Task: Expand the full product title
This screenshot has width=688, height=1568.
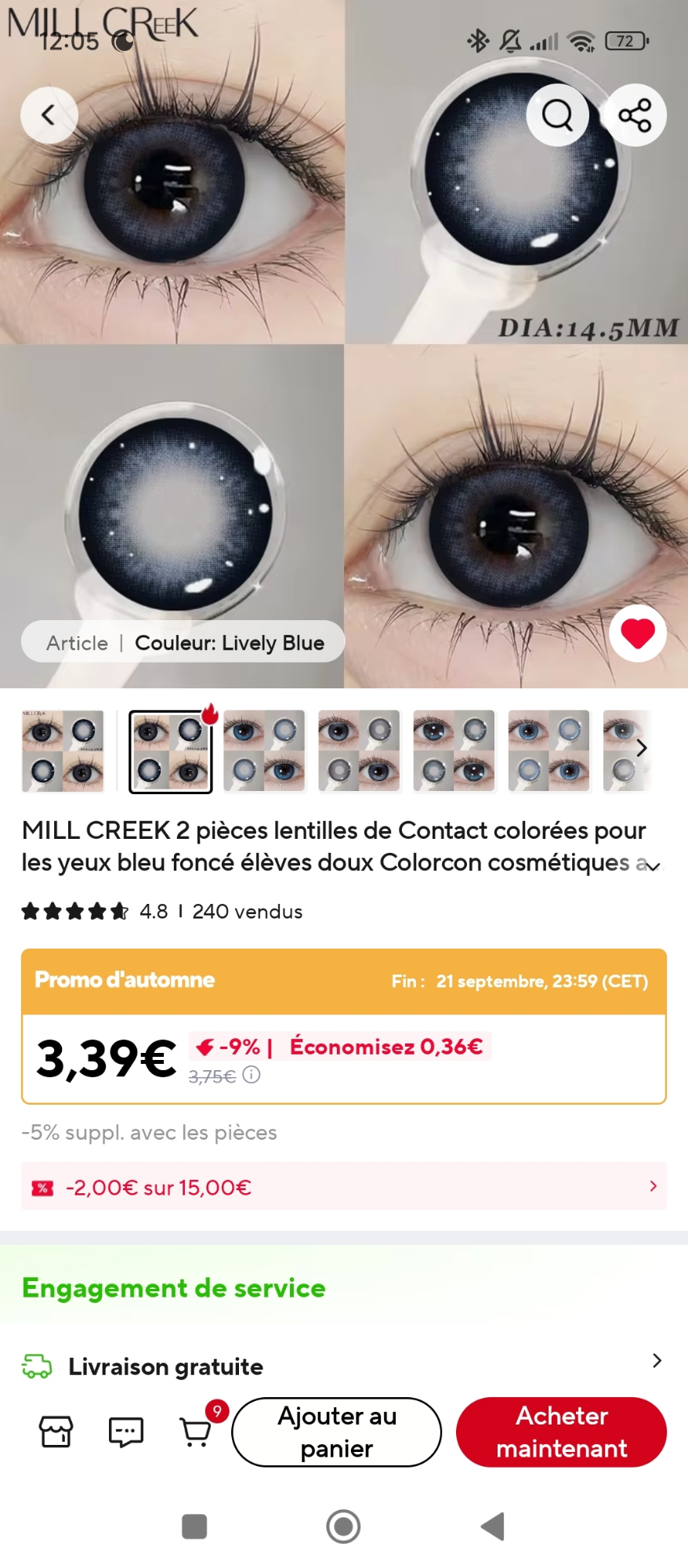Action: tap(654, 866)
